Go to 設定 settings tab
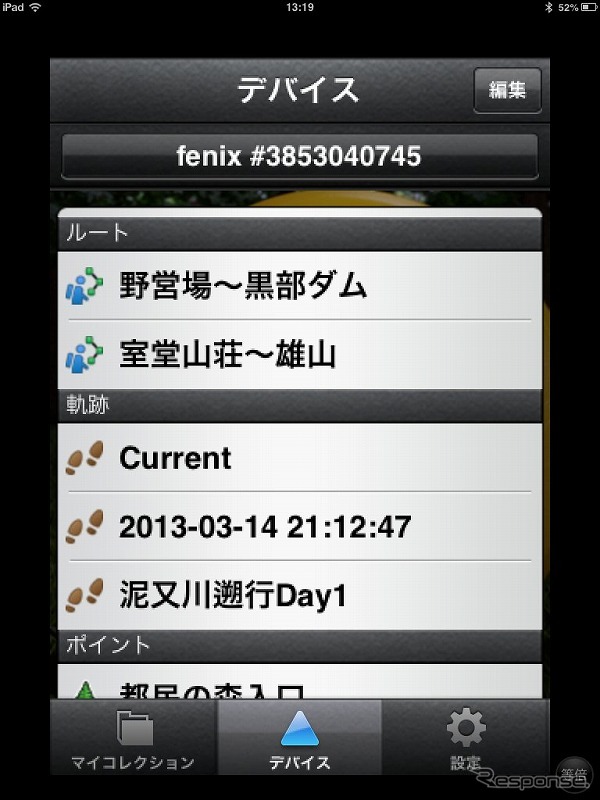The image size is (600, 800). coord(465,740)
